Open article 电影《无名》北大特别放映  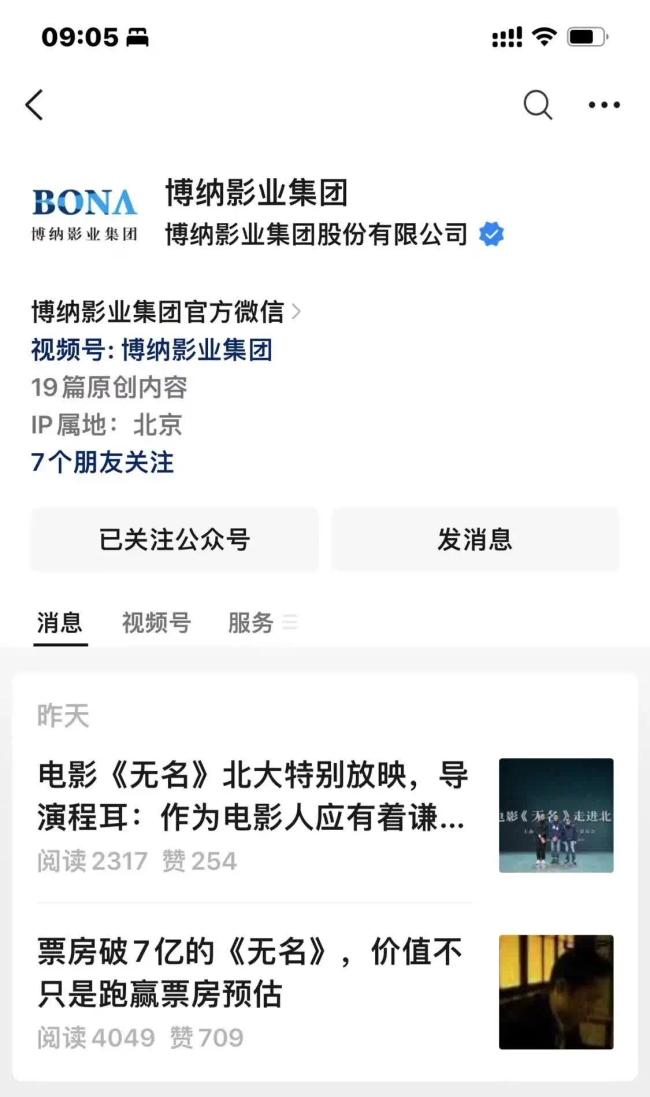coord(254,796)
